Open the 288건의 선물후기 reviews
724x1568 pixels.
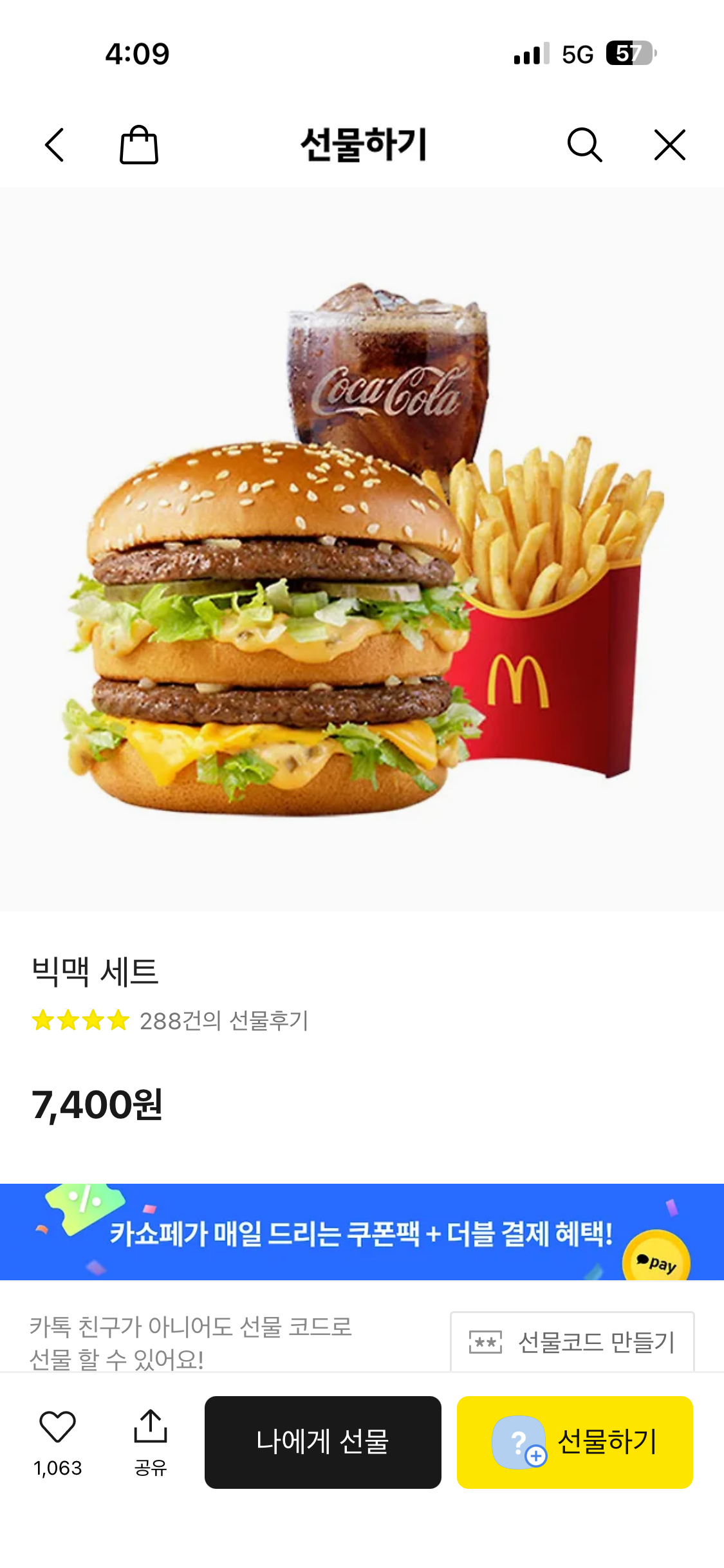point(223,1021)
